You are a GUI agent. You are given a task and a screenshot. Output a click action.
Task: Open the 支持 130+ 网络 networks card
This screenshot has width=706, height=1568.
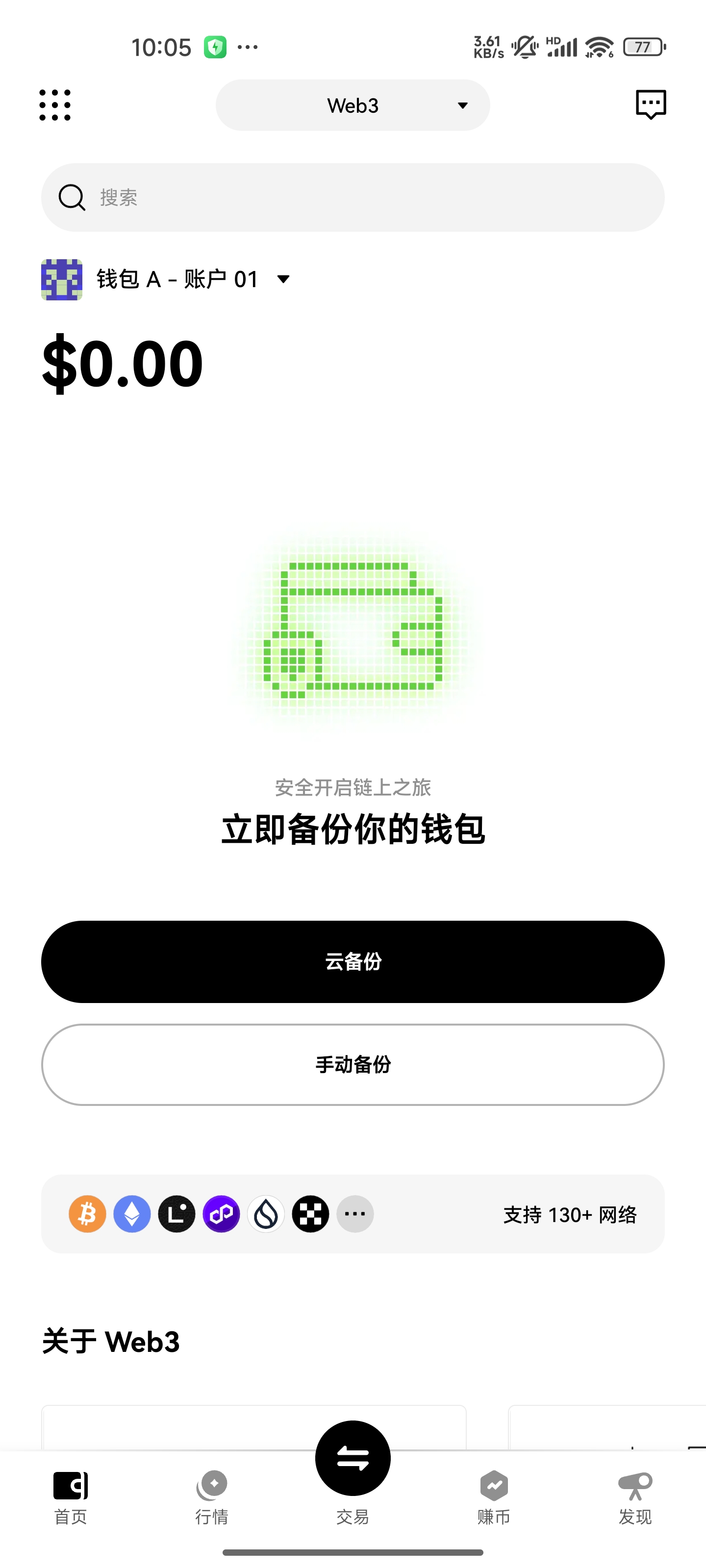coord(353,1214)
